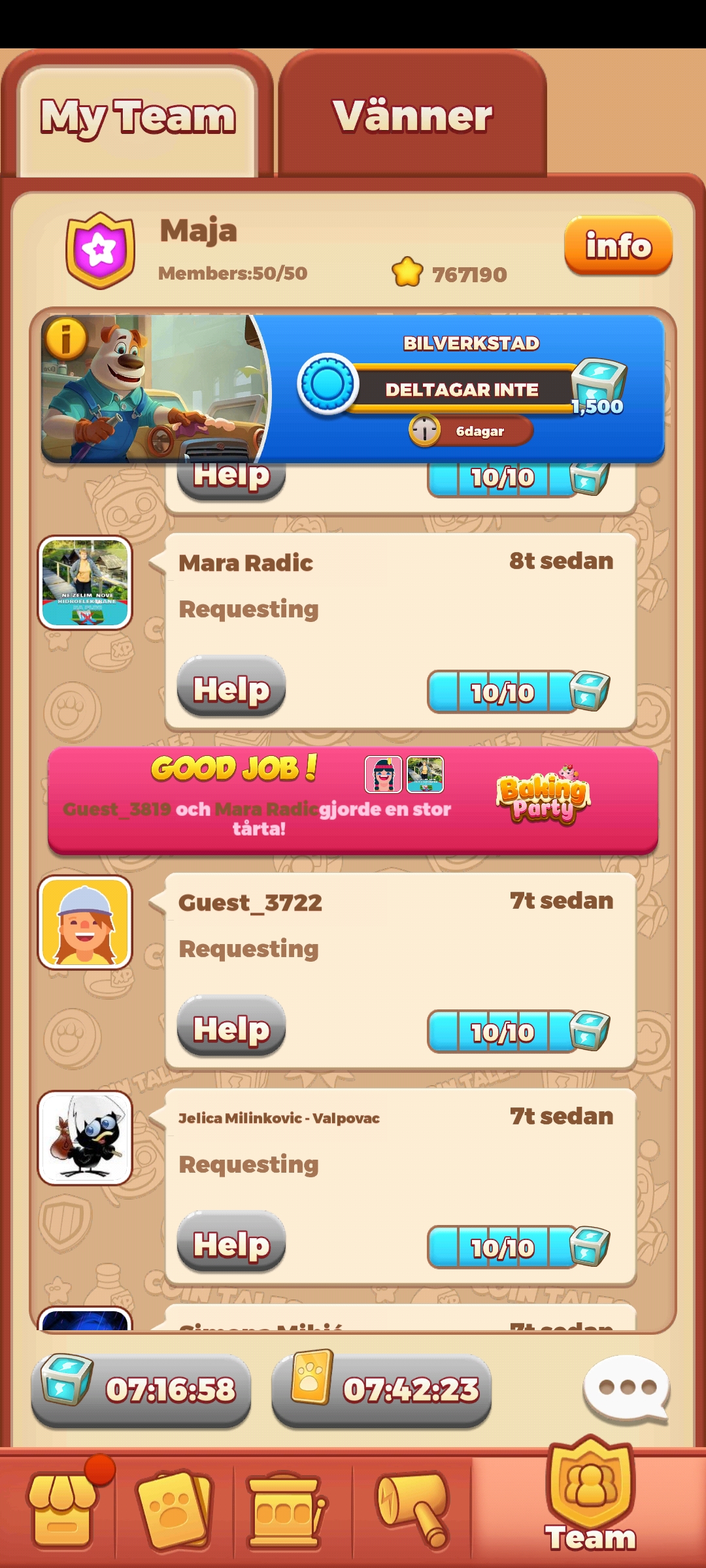
Task: Open the Bilverkstad event info icon
Action: point(65,338)
